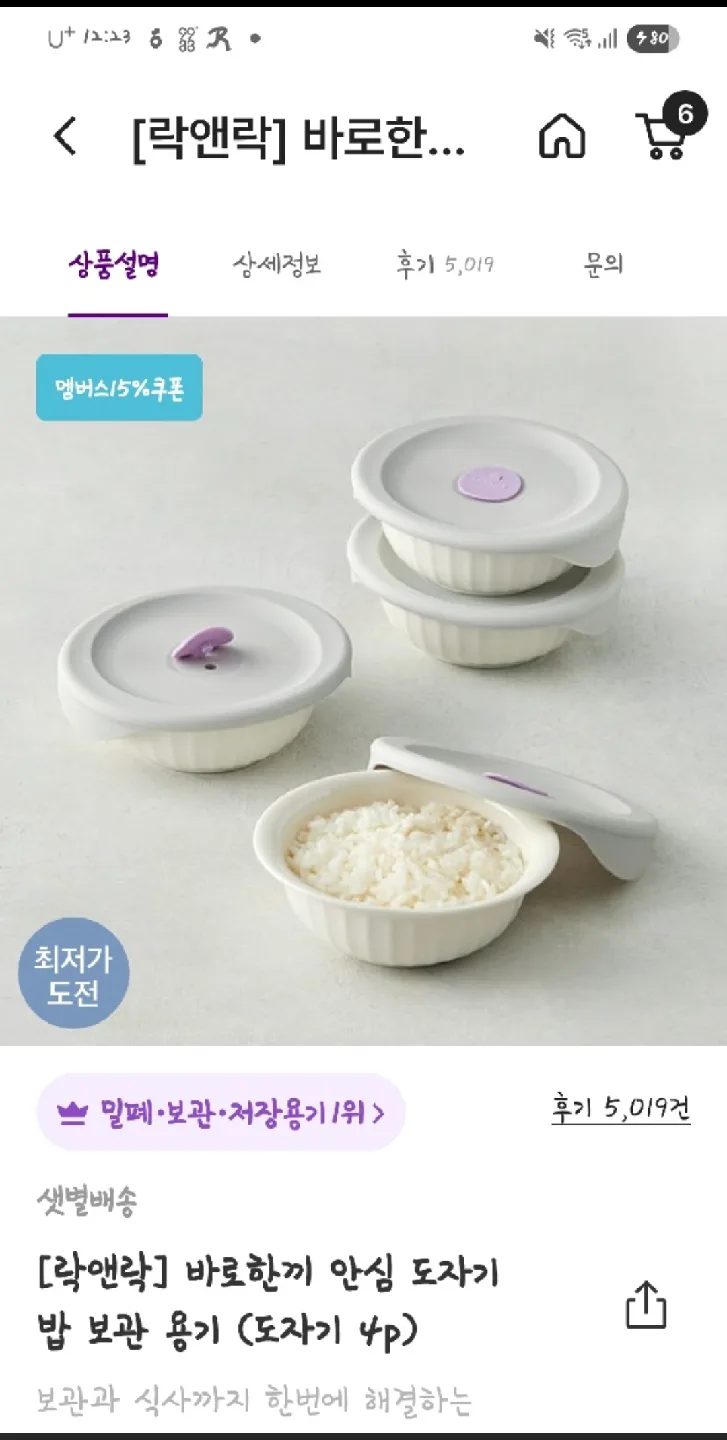The height and width of the screenshot is (1440, 727).
Task: Open the 밀폐·보관·저장용기 1위 ranking chip
Action: coord(221,1112)
